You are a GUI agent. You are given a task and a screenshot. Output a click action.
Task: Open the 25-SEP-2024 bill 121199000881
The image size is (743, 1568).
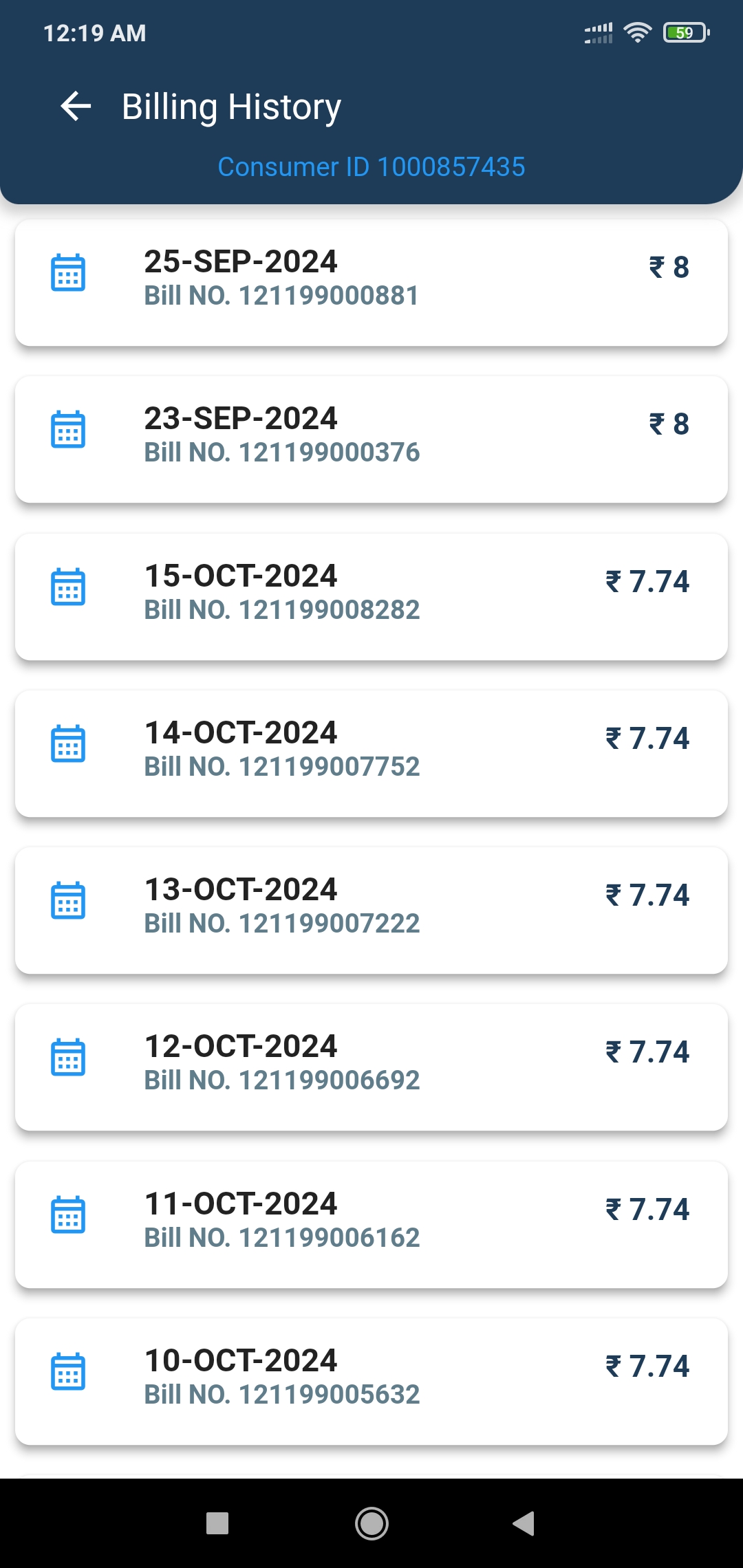pyautogui.click(x=371, y=283)
